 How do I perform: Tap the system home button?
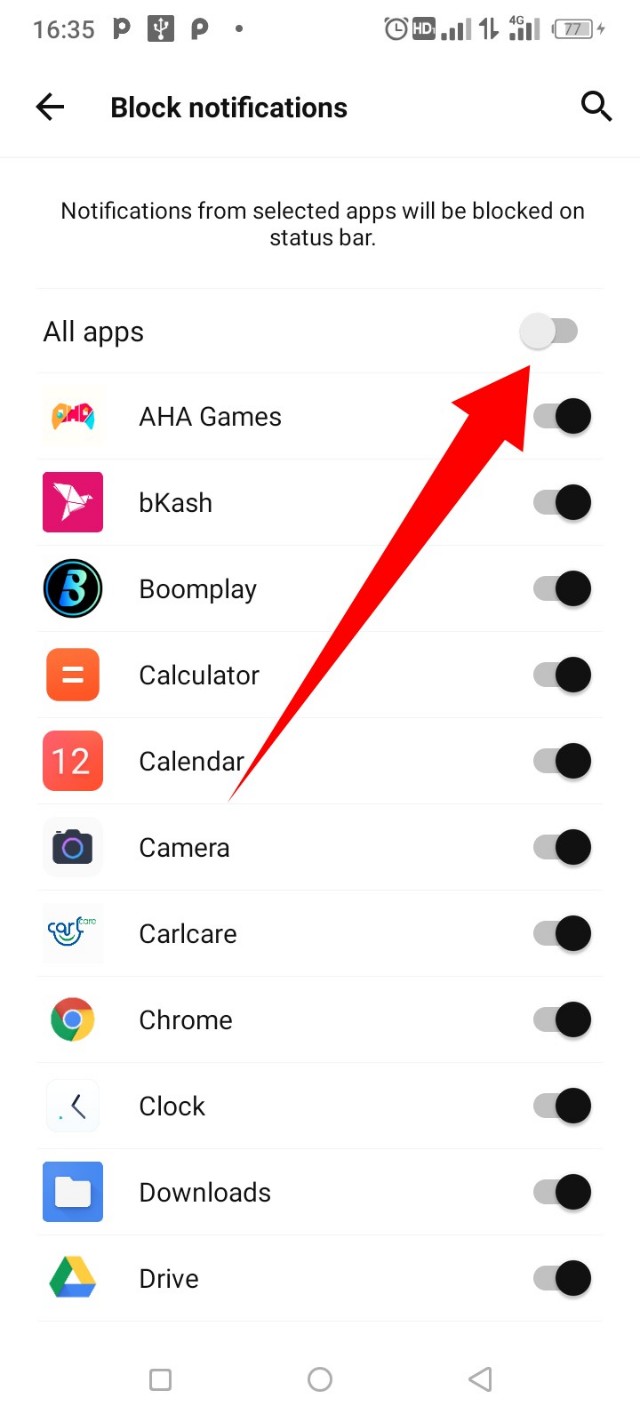(320, 1380)
